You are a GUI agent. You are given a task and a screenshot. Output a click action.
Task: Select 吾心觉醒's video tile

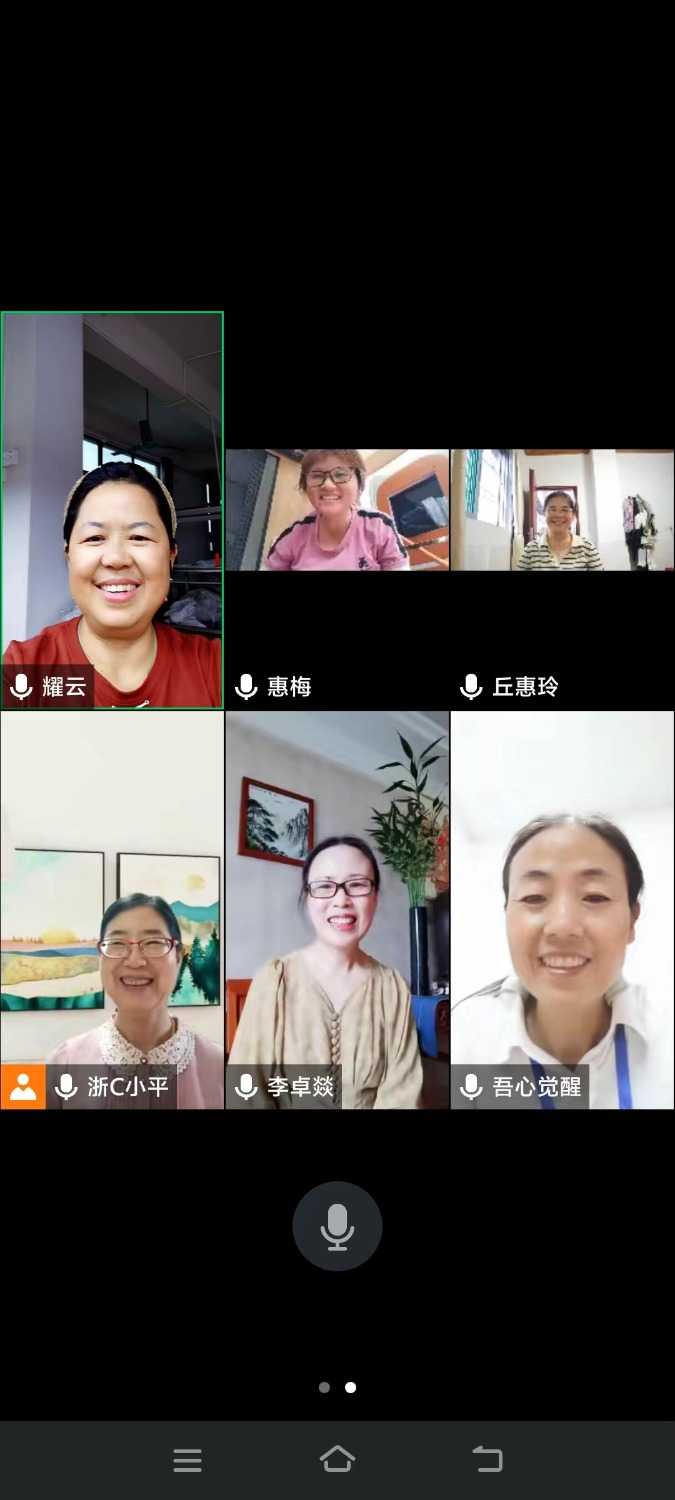pos(562,910)
